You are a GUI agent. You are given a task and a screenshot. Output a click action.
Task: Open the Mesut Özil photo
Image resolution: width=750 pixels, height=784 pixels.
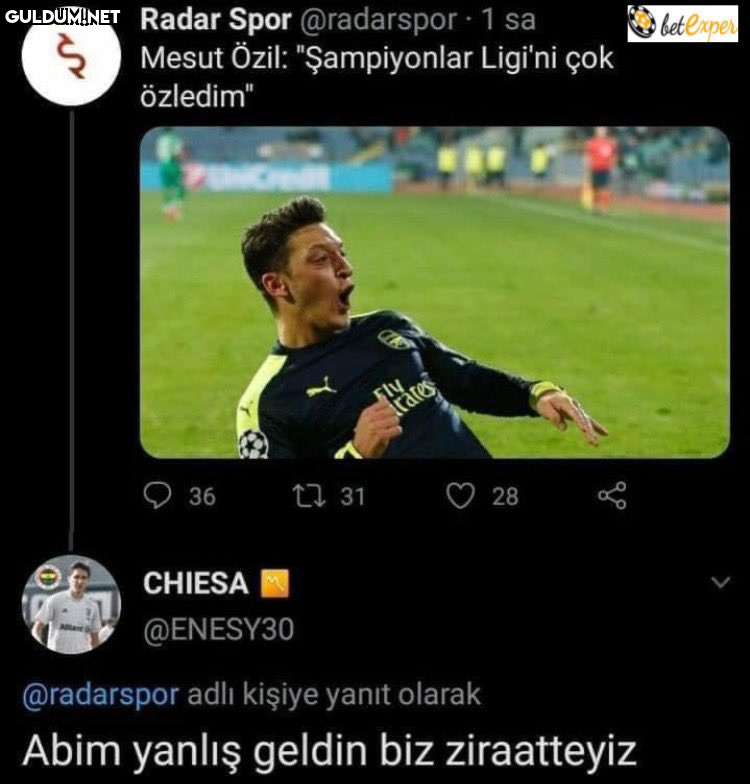coord(434,292)
